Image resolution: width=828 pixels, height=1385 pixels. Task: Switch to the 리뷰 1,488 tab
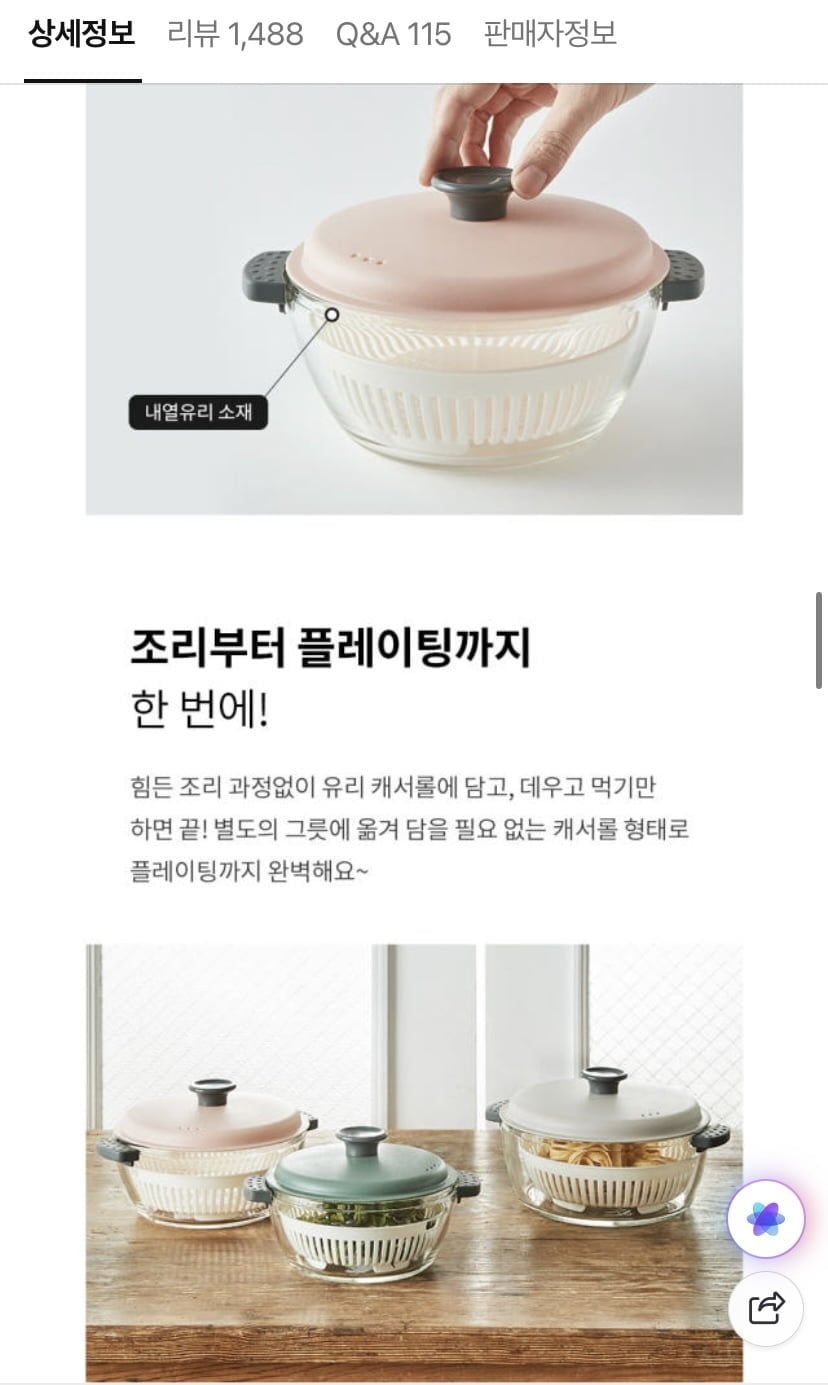pos(235,35)
